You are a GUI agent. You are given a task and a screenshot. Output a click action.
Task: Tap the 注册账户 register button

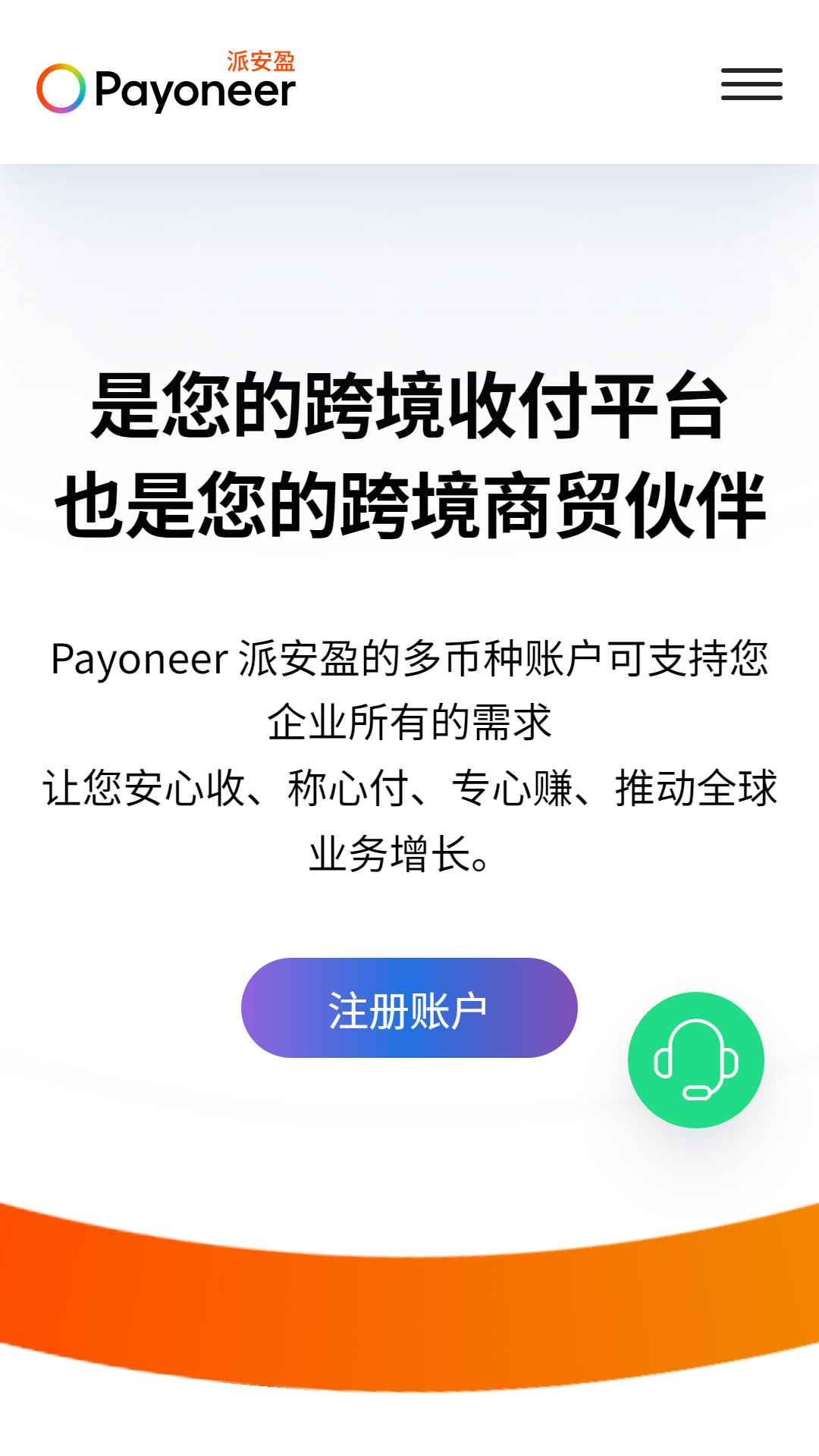click(x=409, y=1008)
